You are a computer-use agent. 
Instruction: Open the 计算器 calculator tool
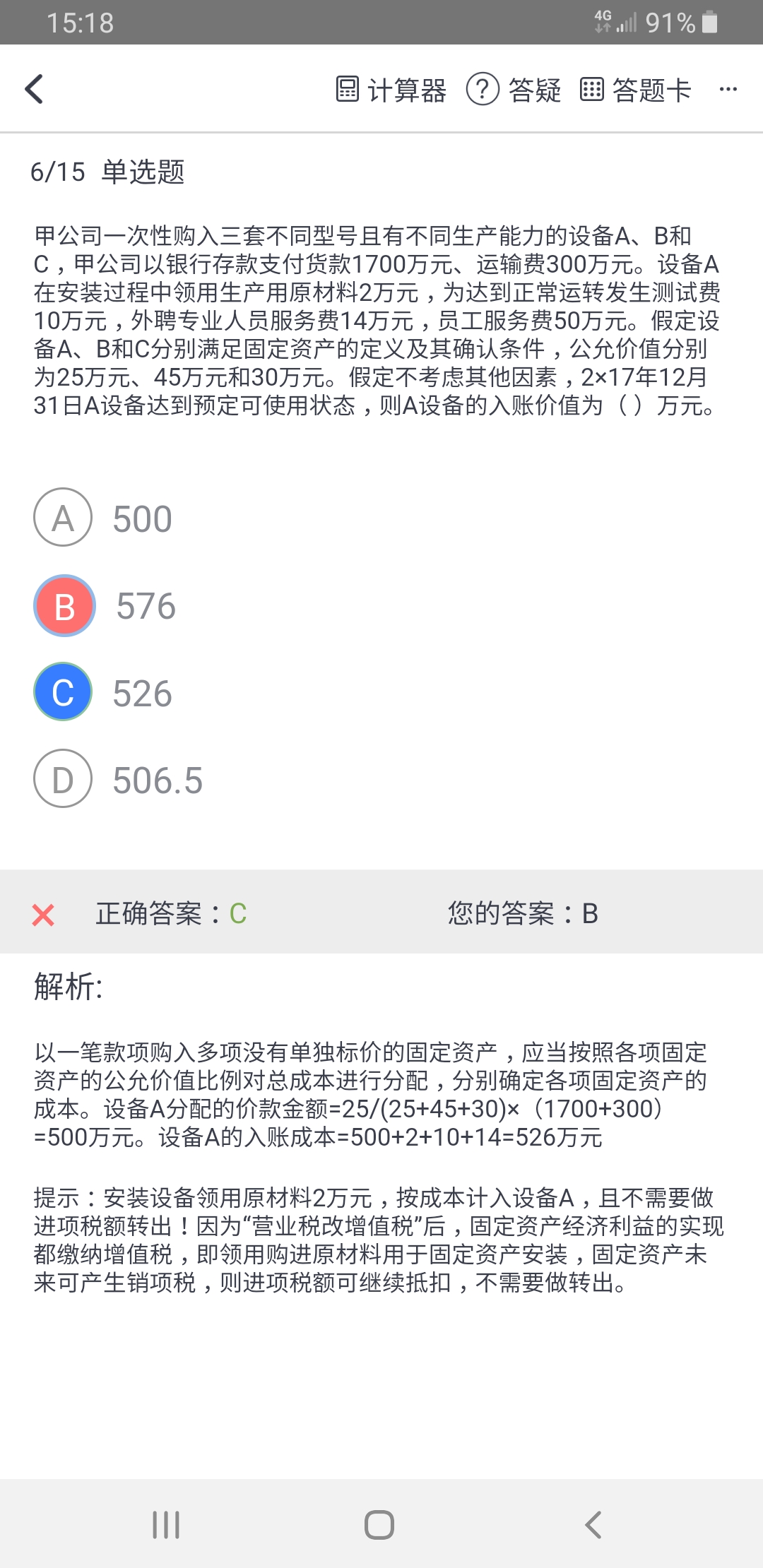391,90
